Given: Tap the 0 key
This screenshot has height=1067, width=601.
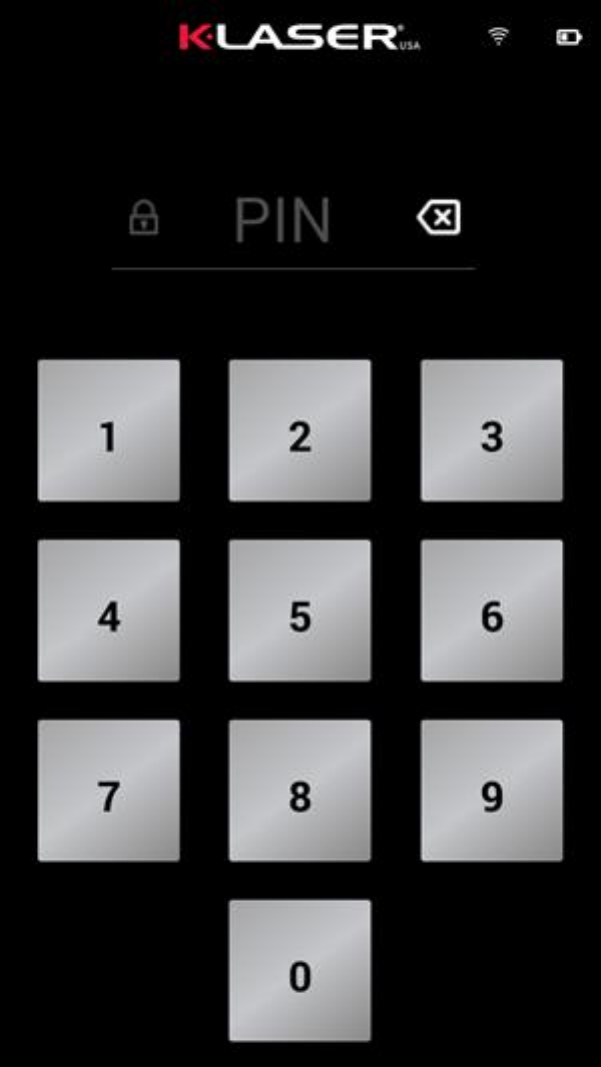Looking at the screenshot, I should coord(300,970).
